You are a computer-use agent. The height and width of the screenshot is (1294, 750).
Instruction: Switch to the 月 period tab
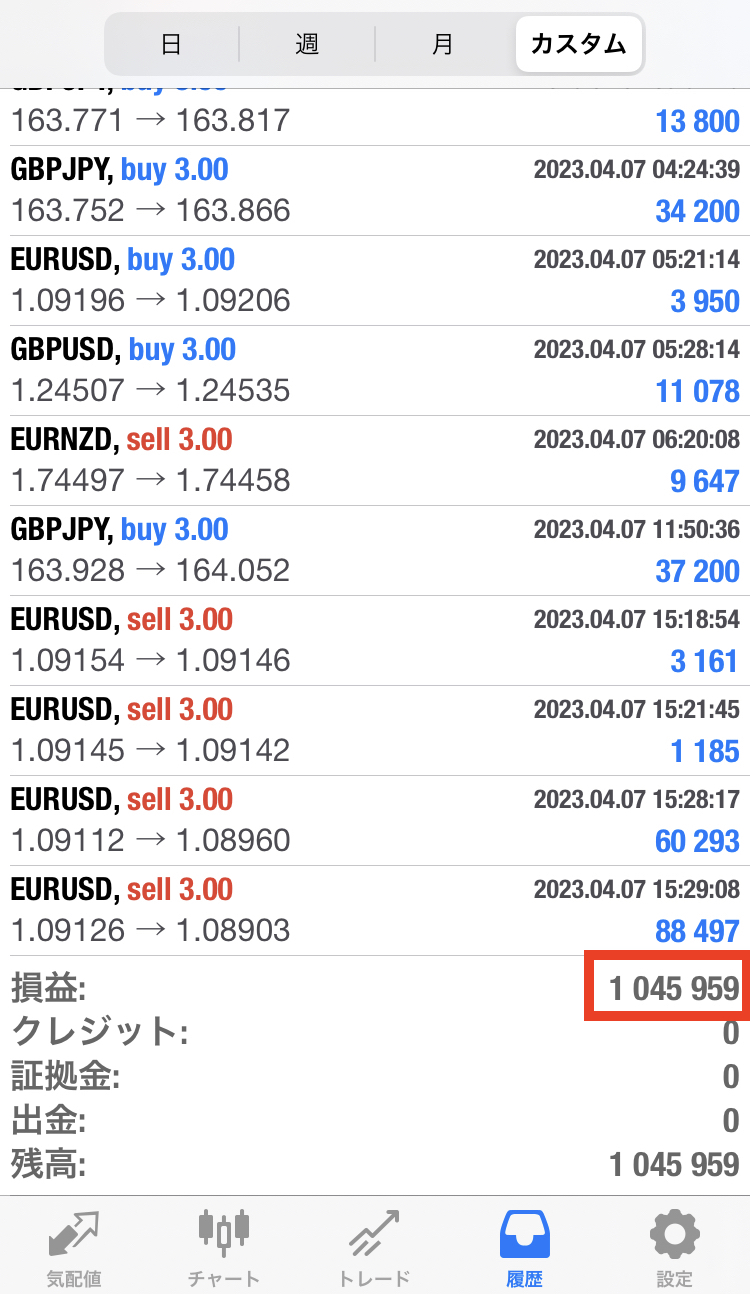(443, 44)
